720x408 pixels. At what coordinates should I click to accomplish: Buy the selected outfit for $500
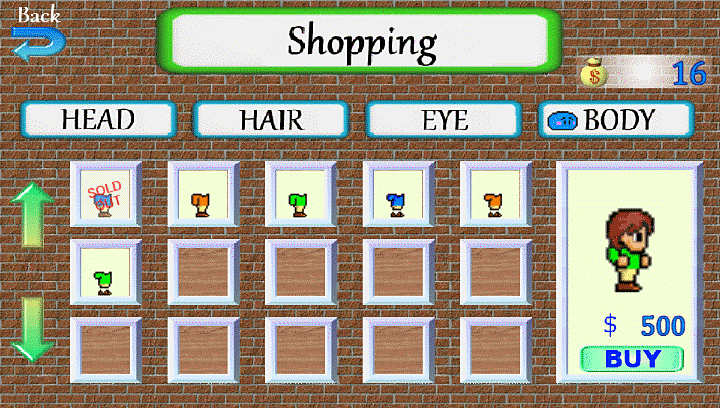632,358
